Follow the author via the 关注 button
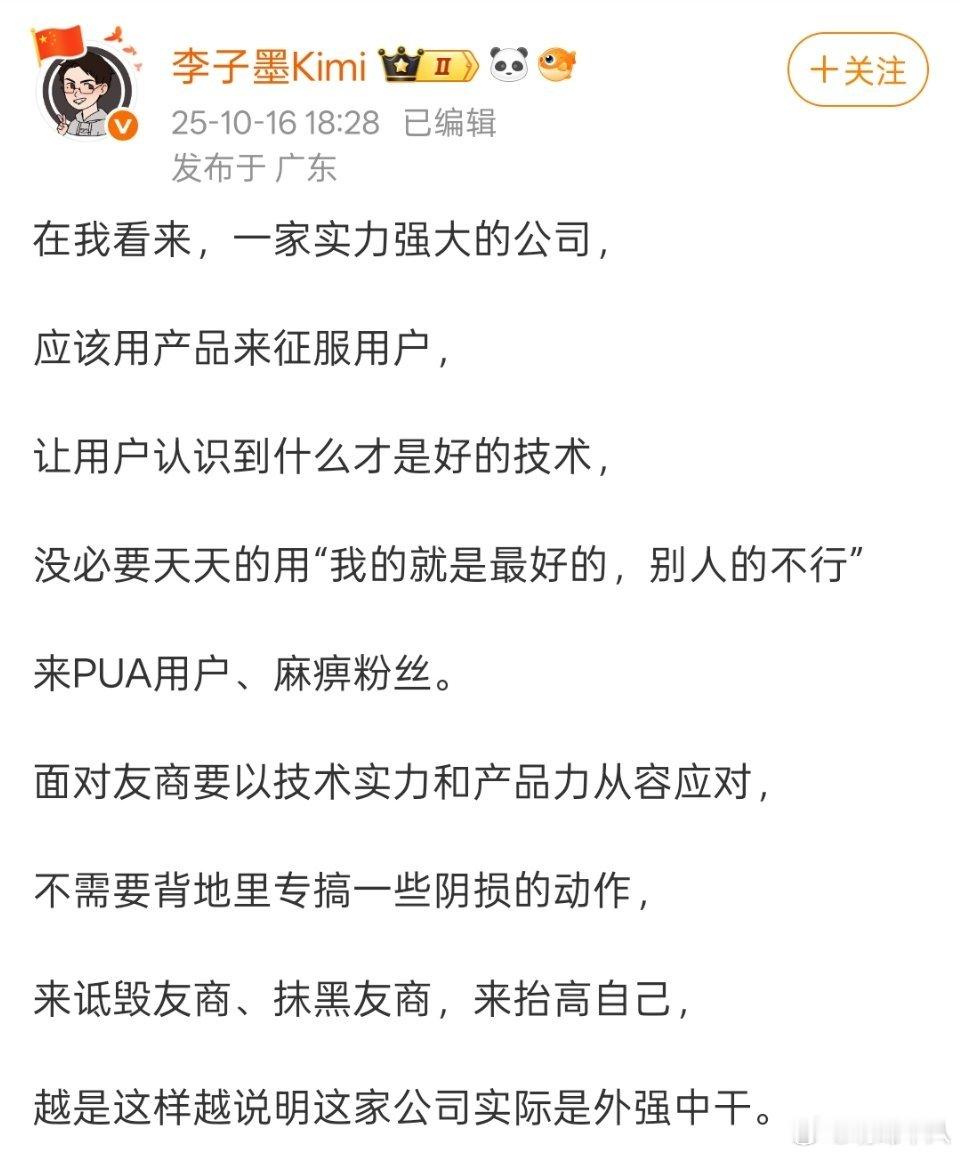Viewport: 960px width, 1155px height. [x=857, y=71]
